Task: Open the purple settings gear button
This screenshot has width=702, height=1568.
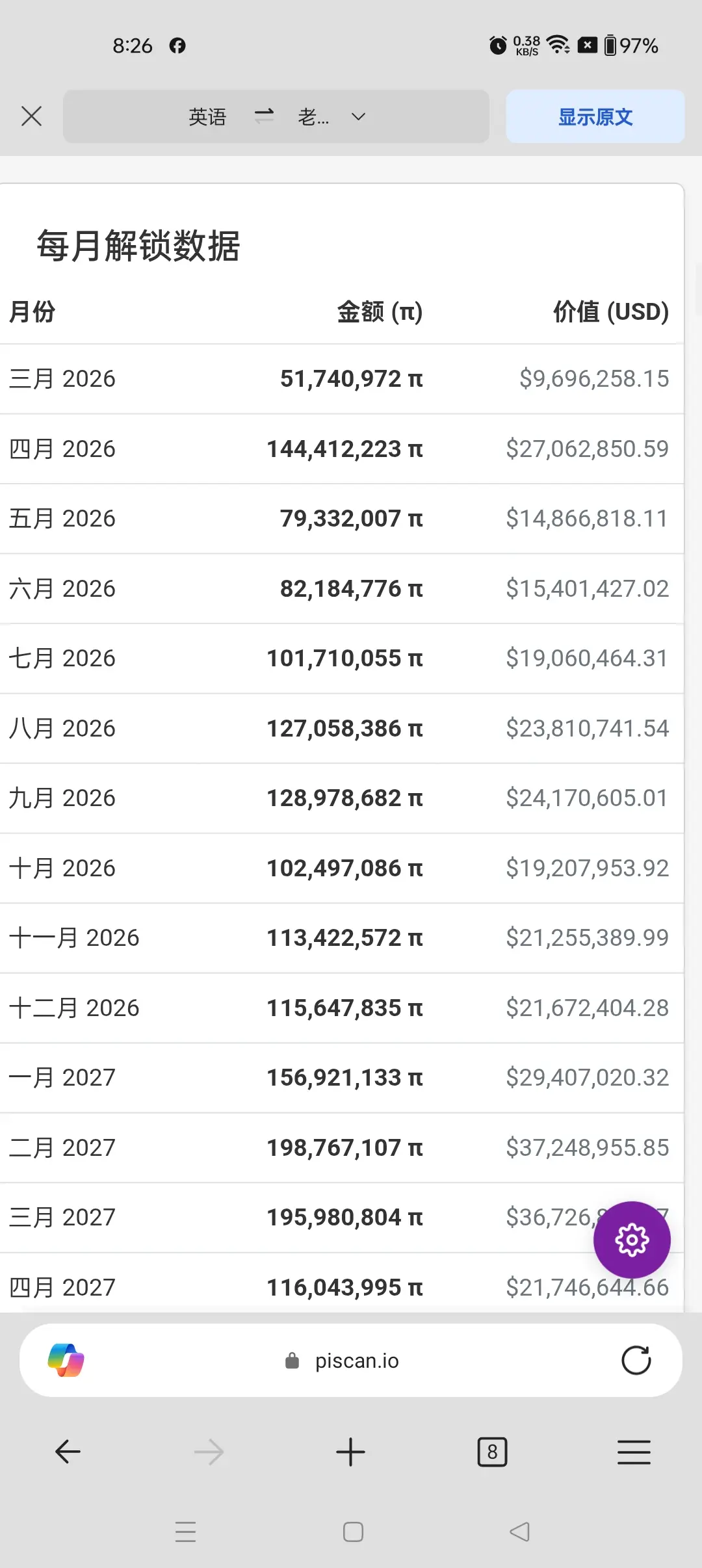Action: 631,1240
